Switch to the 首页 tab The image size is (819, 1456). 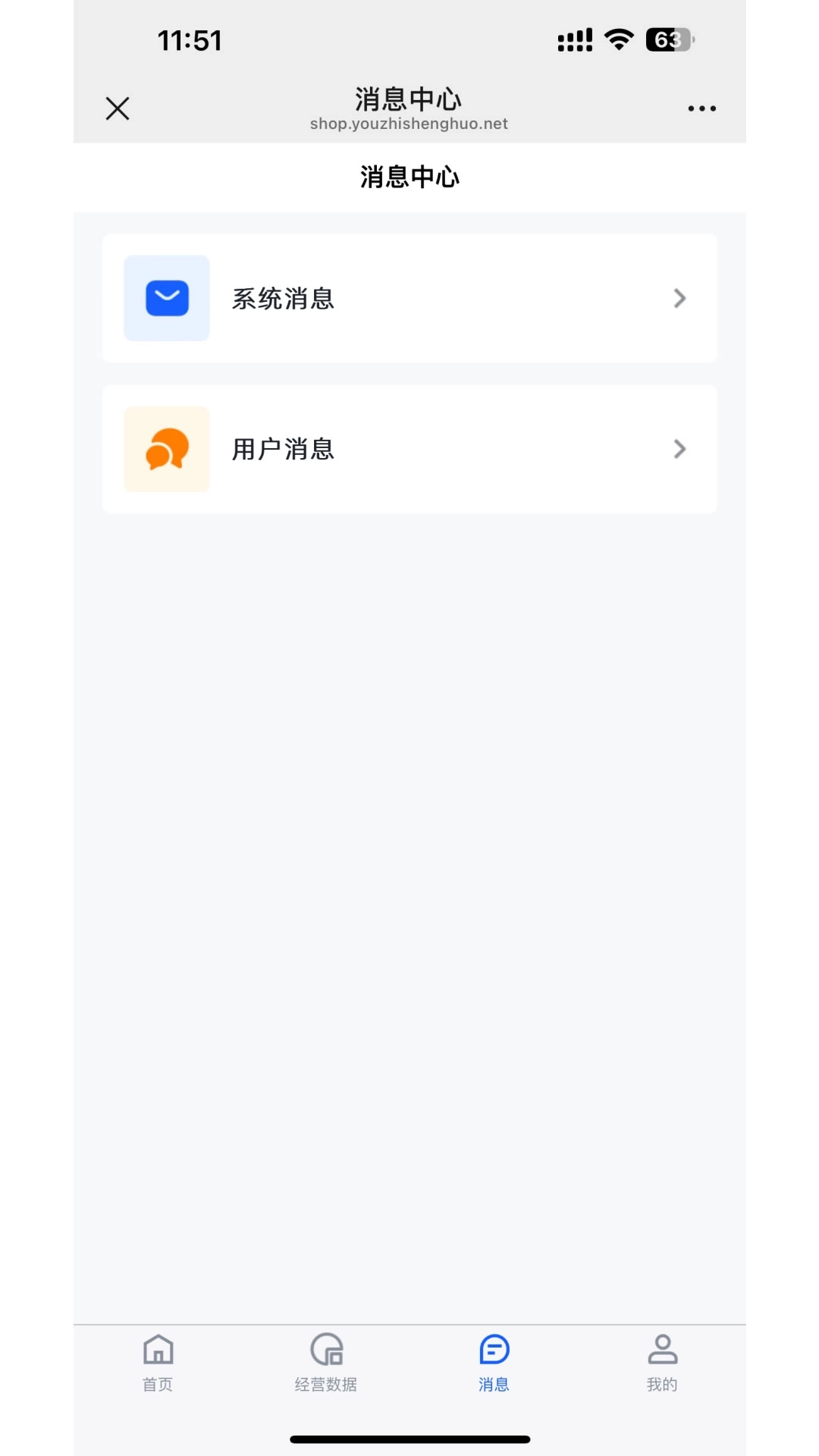pyautogui.click(x=157, y=1361)
